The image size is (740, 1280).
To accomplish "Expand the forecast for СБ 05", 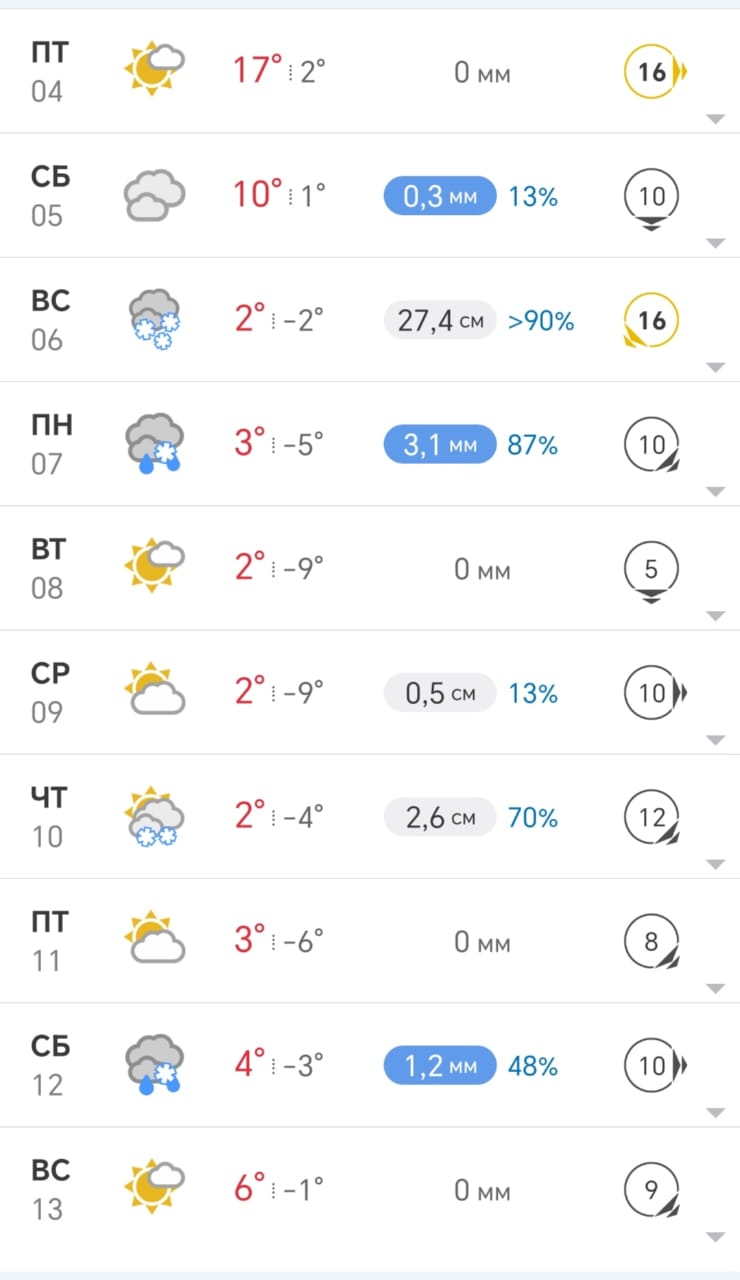I will [714, 243].
